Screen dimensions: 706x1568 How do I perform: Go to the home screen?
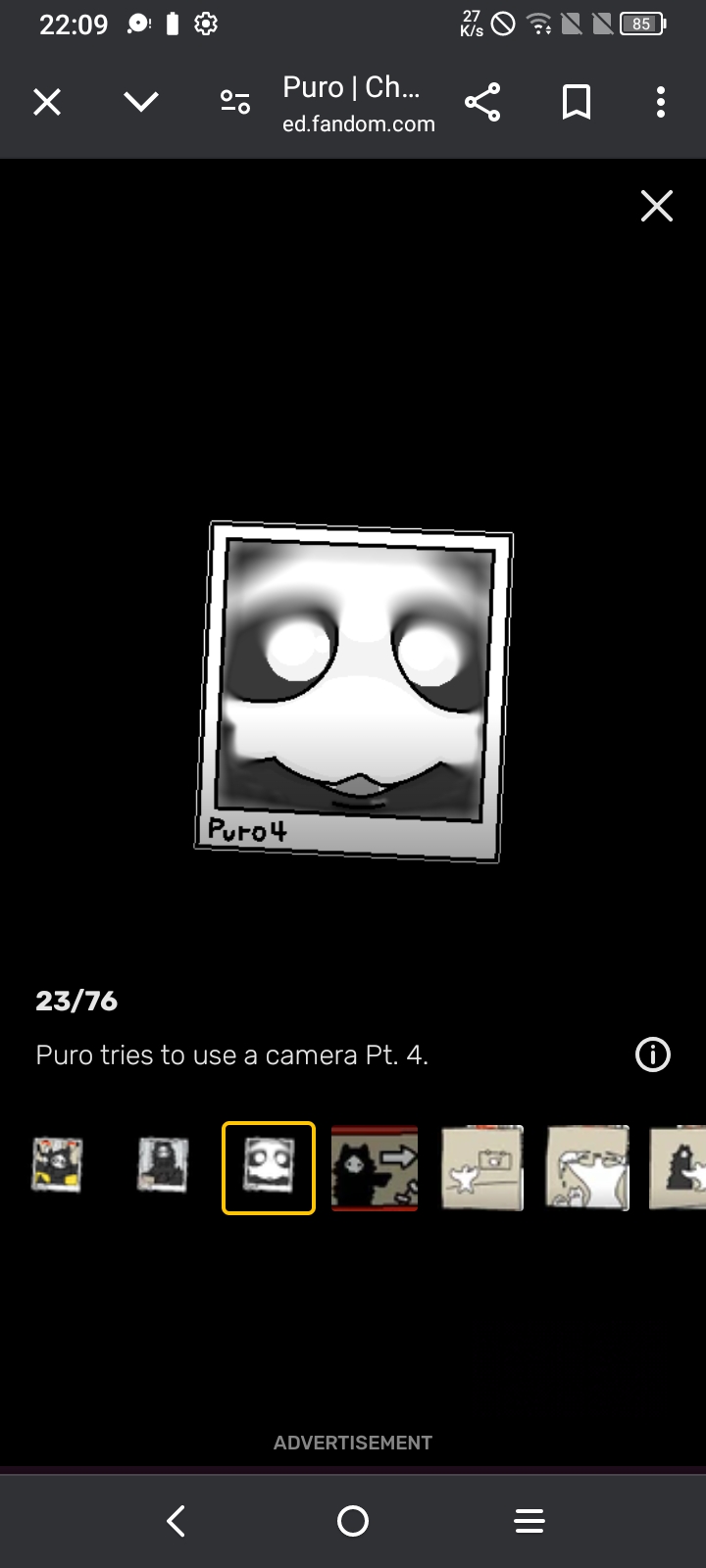(x=353, y=1521)
